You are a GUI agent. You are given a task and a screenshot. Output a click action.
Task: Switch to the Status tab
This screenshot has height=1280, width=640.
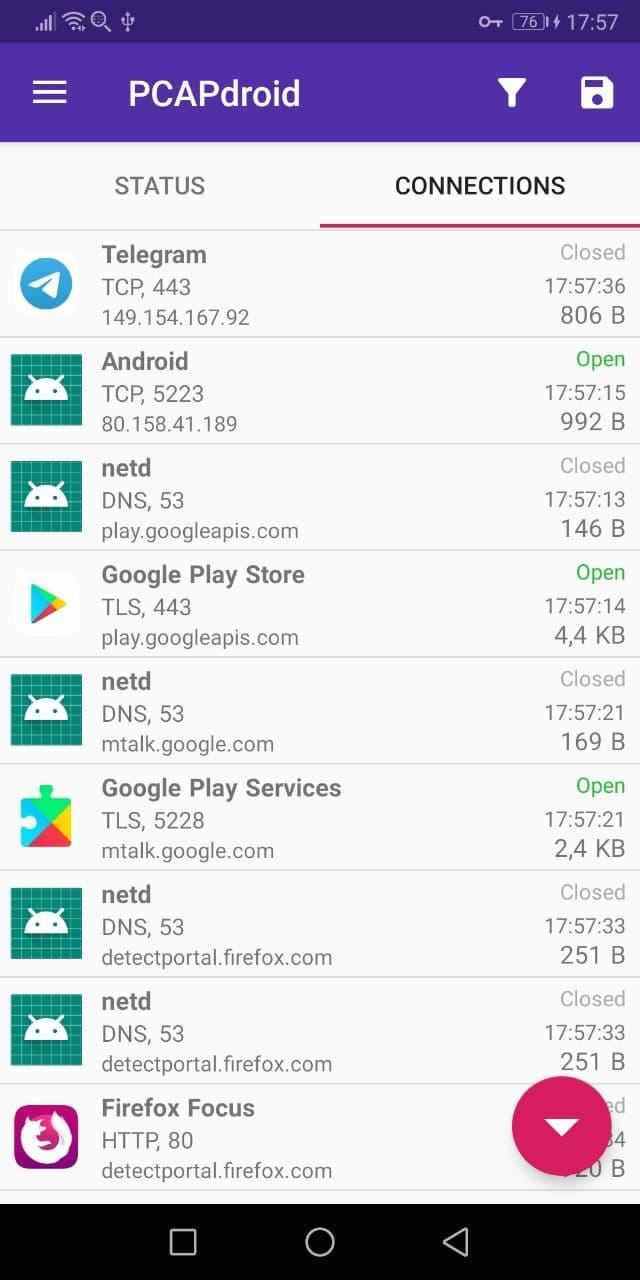[160, 186]
